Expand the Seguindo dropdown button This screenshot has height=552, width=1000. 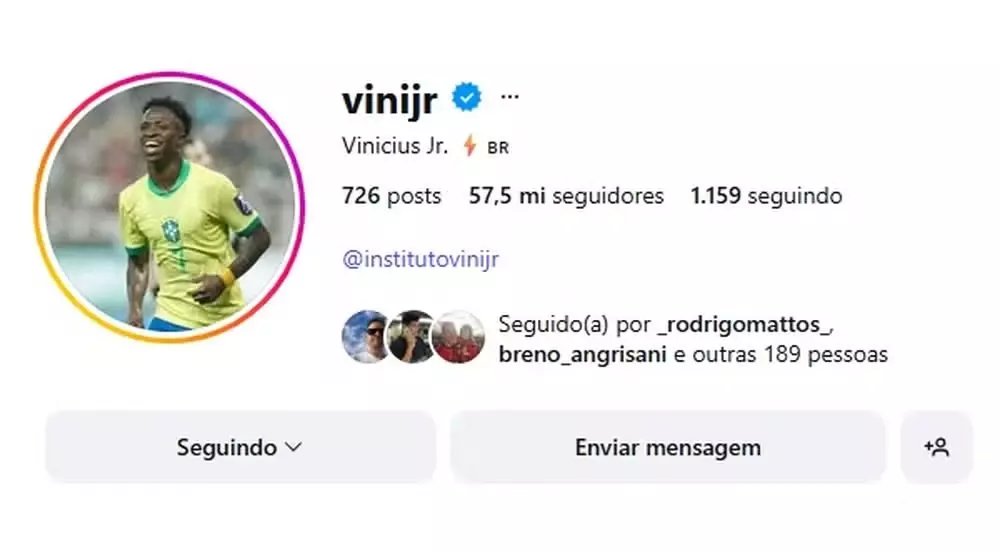240,447
